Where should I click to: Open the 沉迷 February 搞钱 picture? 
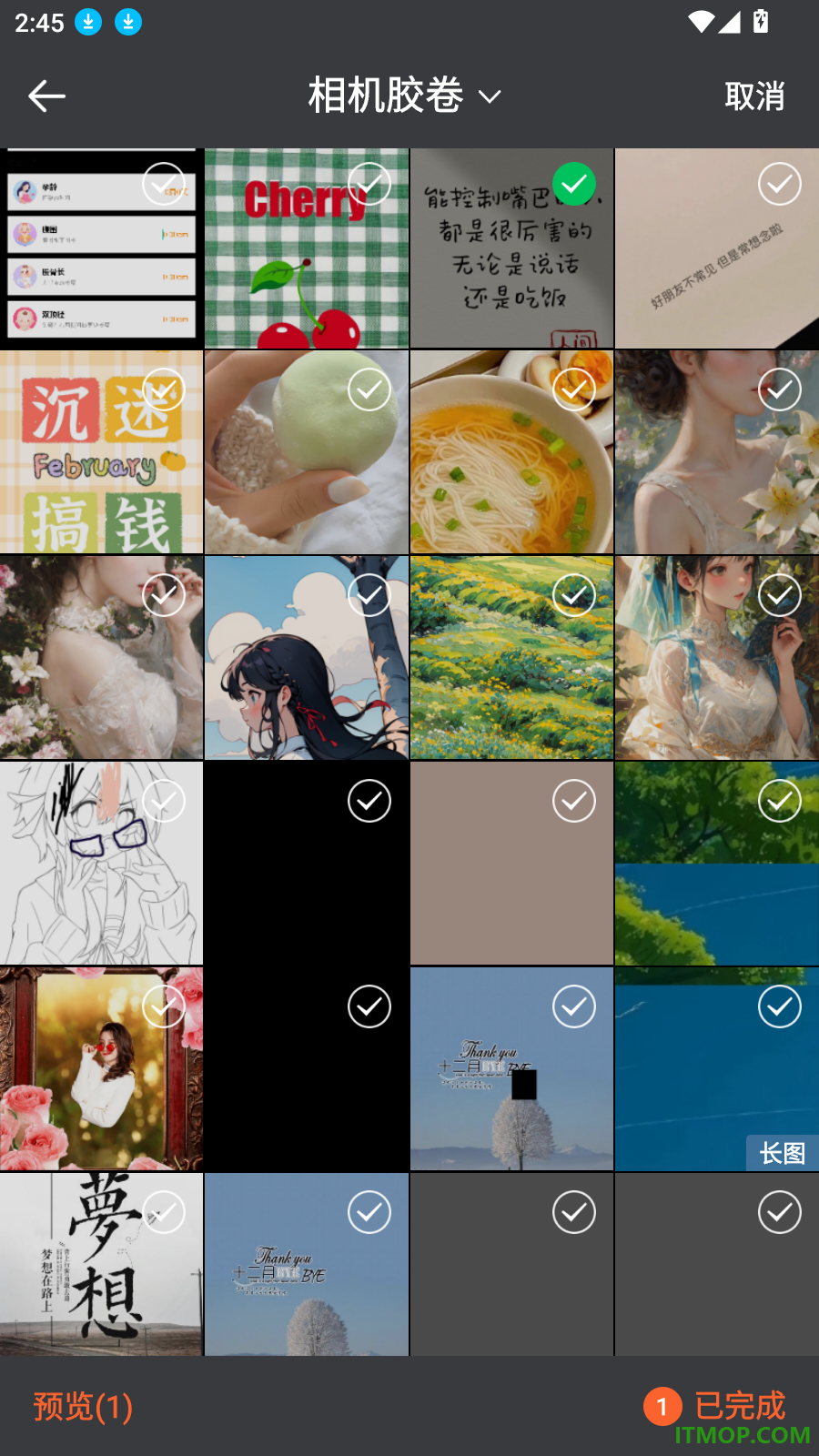[101, 452]
